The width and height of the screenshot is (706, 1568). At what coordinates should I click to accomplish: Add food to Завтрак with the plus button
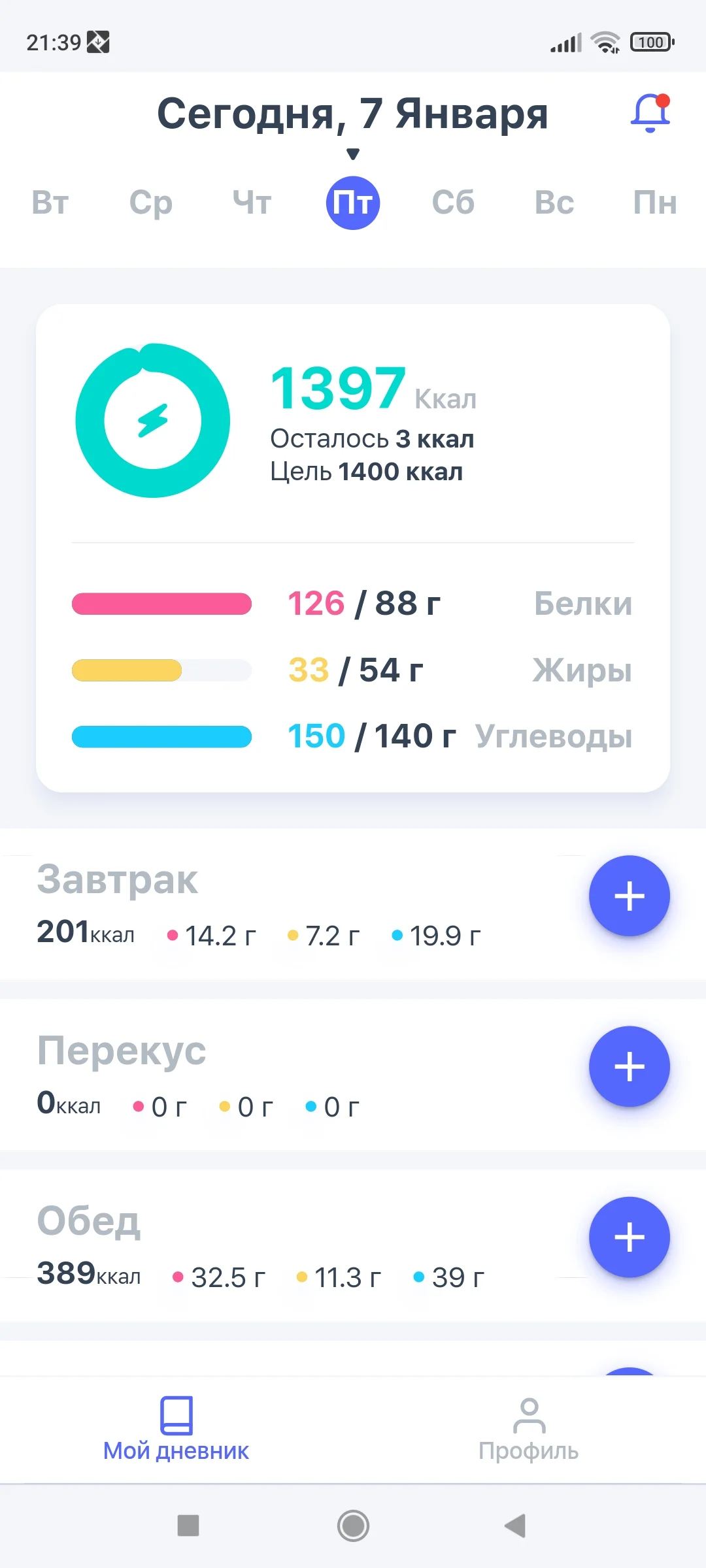pos(630,896)
